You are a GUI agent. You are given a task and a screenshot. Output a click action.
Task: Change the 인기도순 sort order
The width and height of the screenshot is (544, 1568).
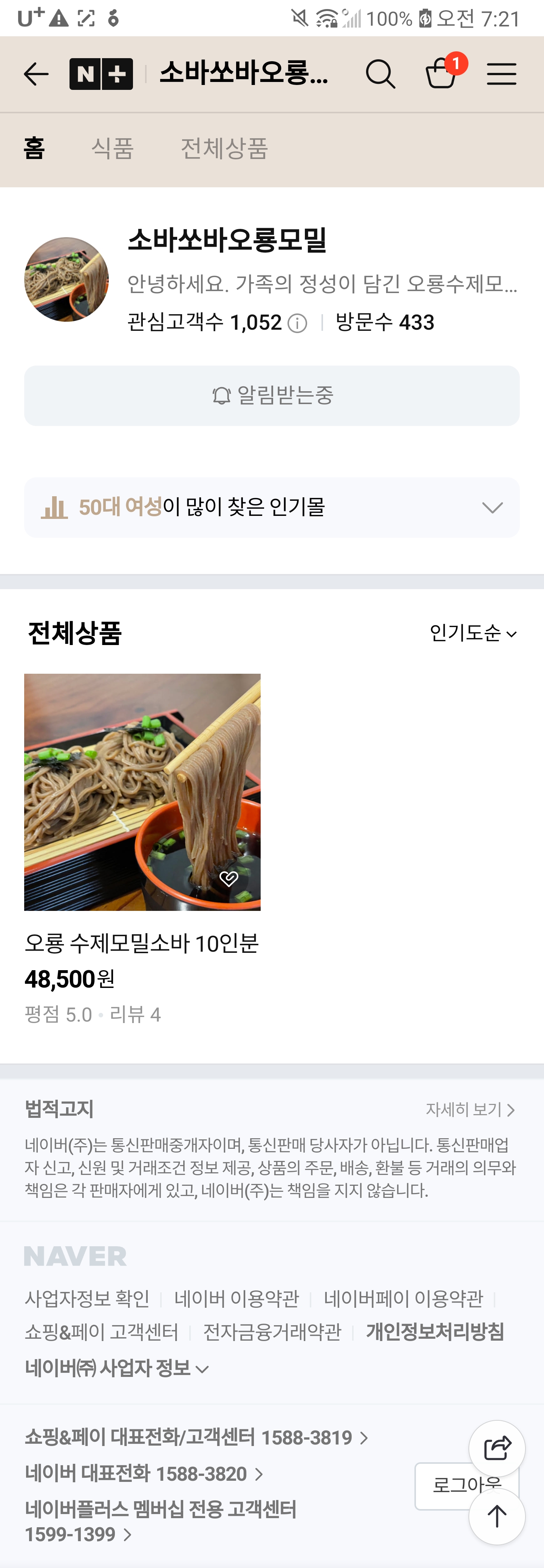(473, 634)
